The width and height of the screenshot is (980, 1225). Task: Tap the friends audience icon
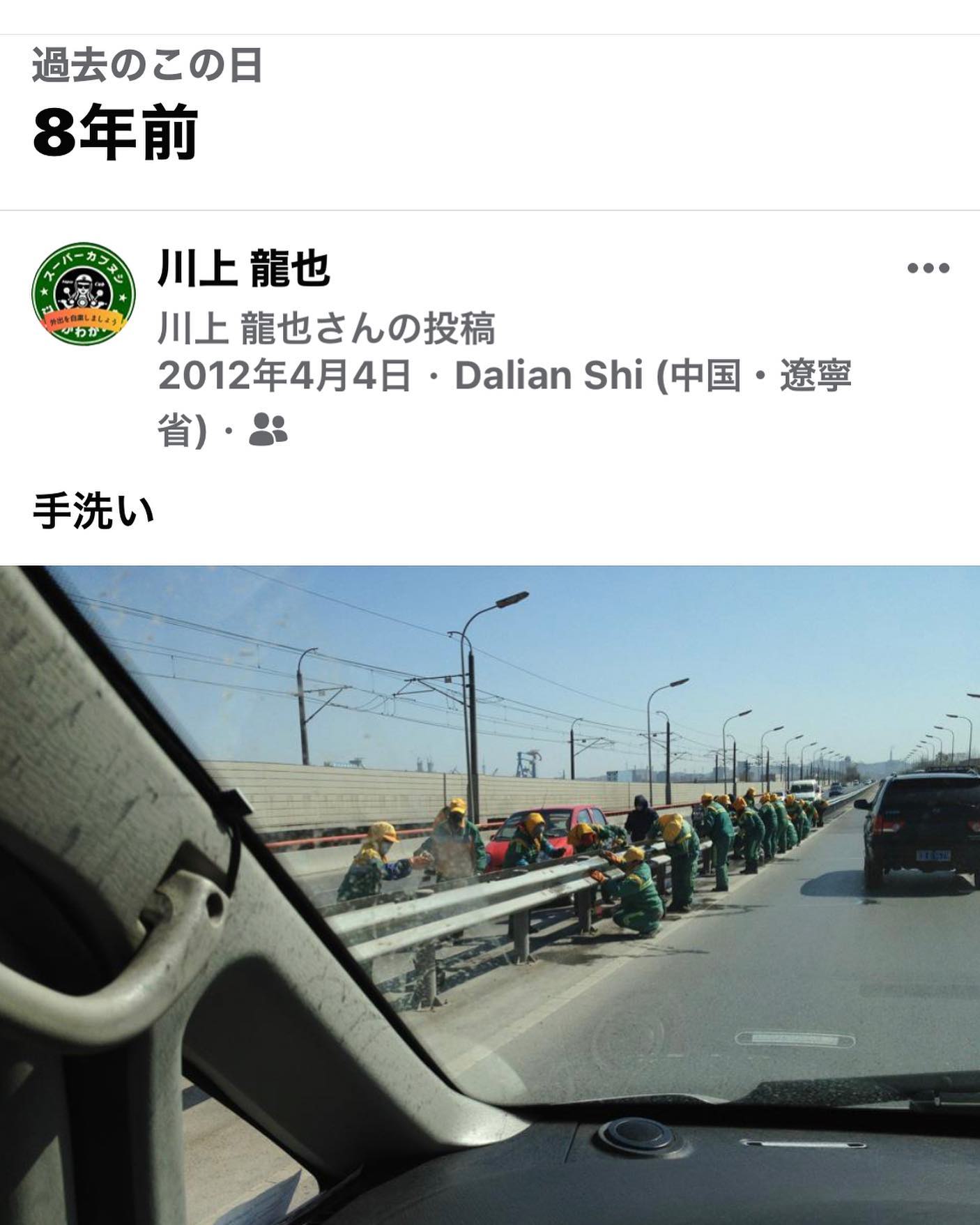click(268, 429)
